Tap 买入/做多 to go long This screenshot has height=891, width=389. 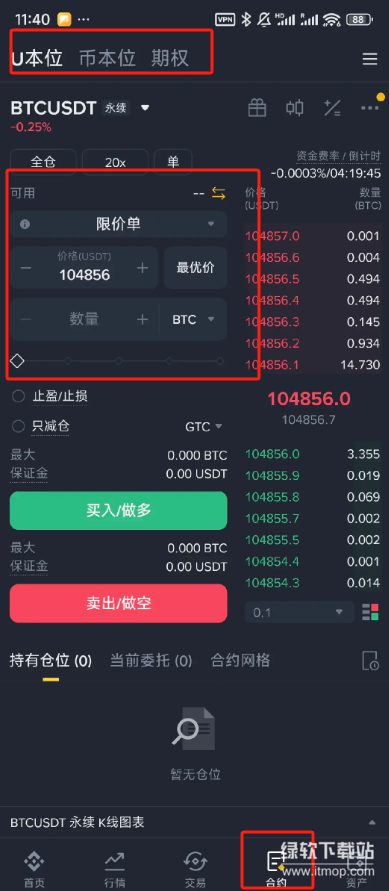point(119,510)
